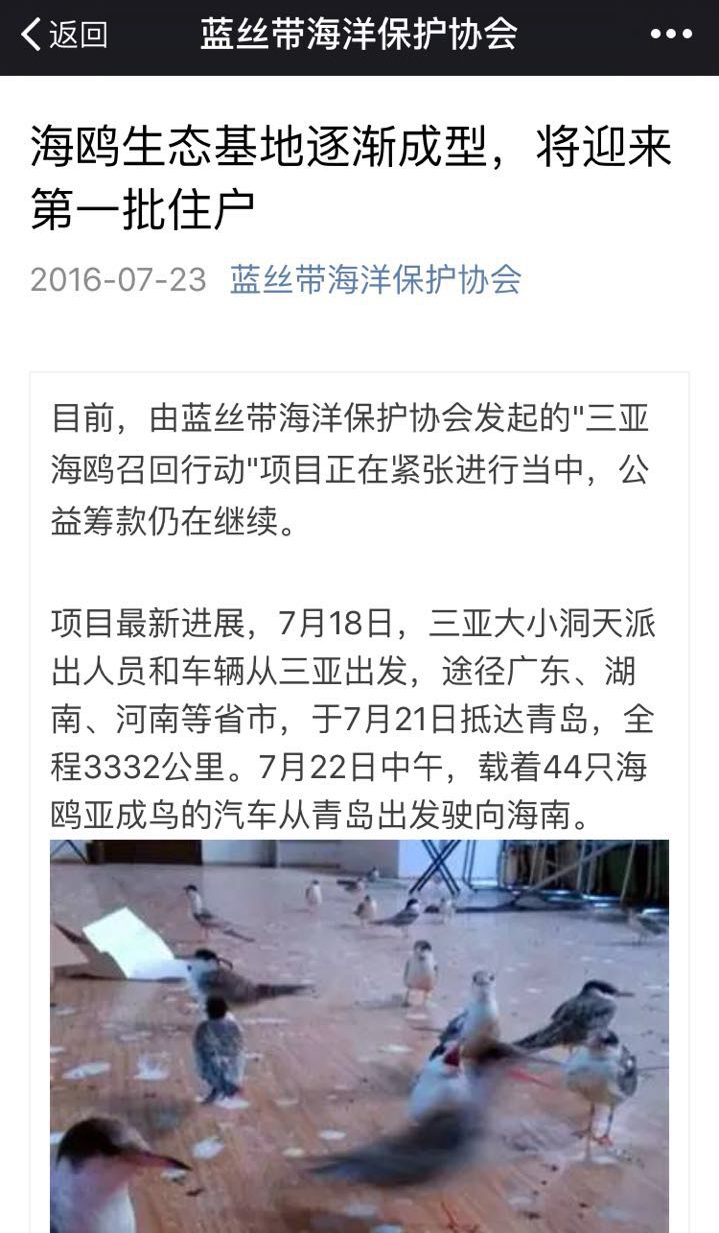Go back using the 返回 button
This screenshot has height=1233, width=719.
(x=64, y=36)
